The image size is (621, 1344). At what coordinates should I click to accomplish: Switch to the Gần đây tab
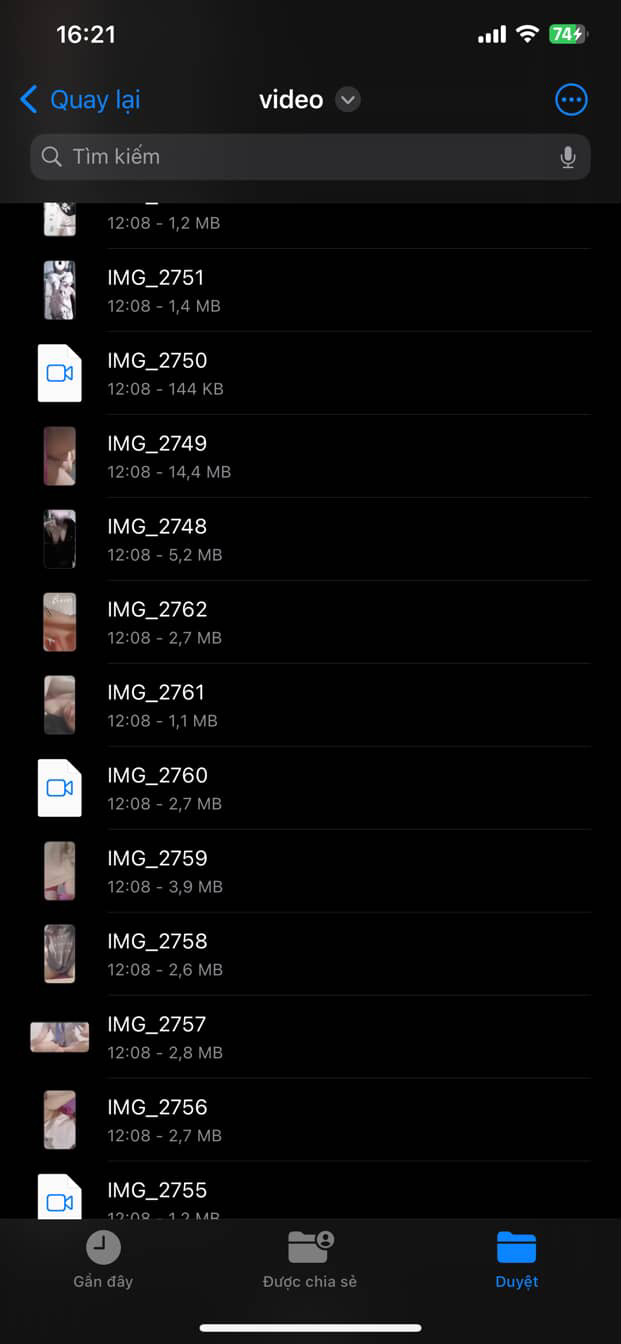(x=103, y=1259)
